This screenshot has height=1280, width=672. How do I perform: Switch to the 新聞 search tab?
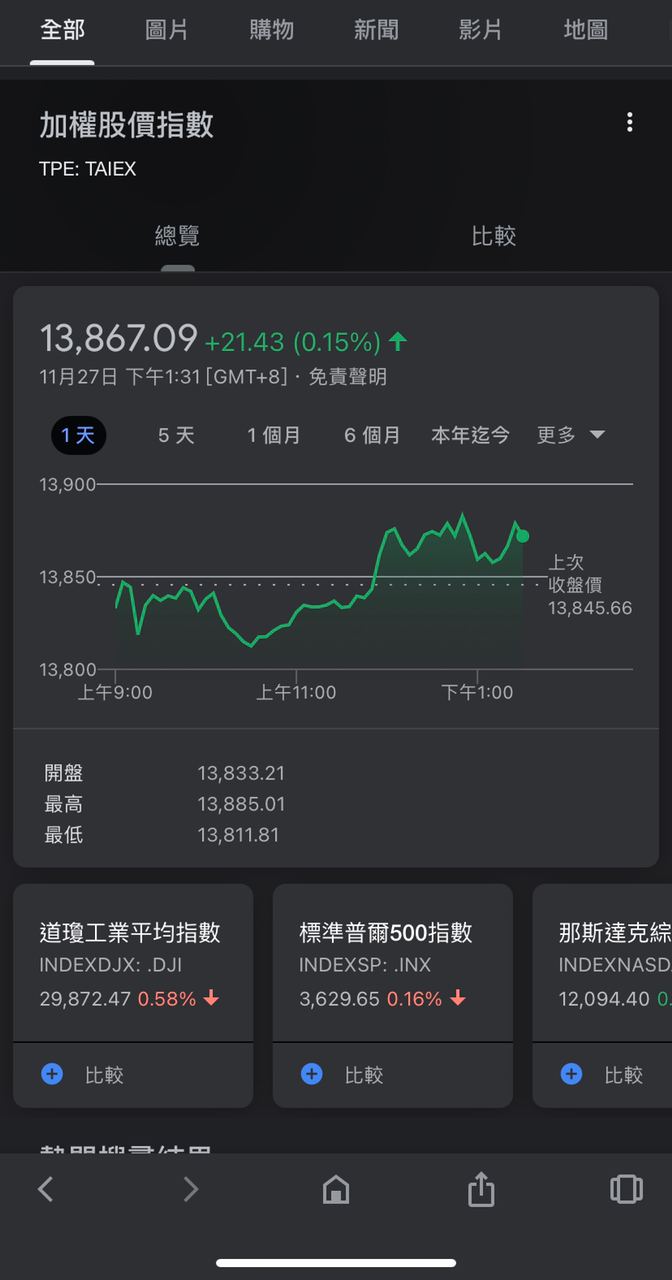[376, 30]
